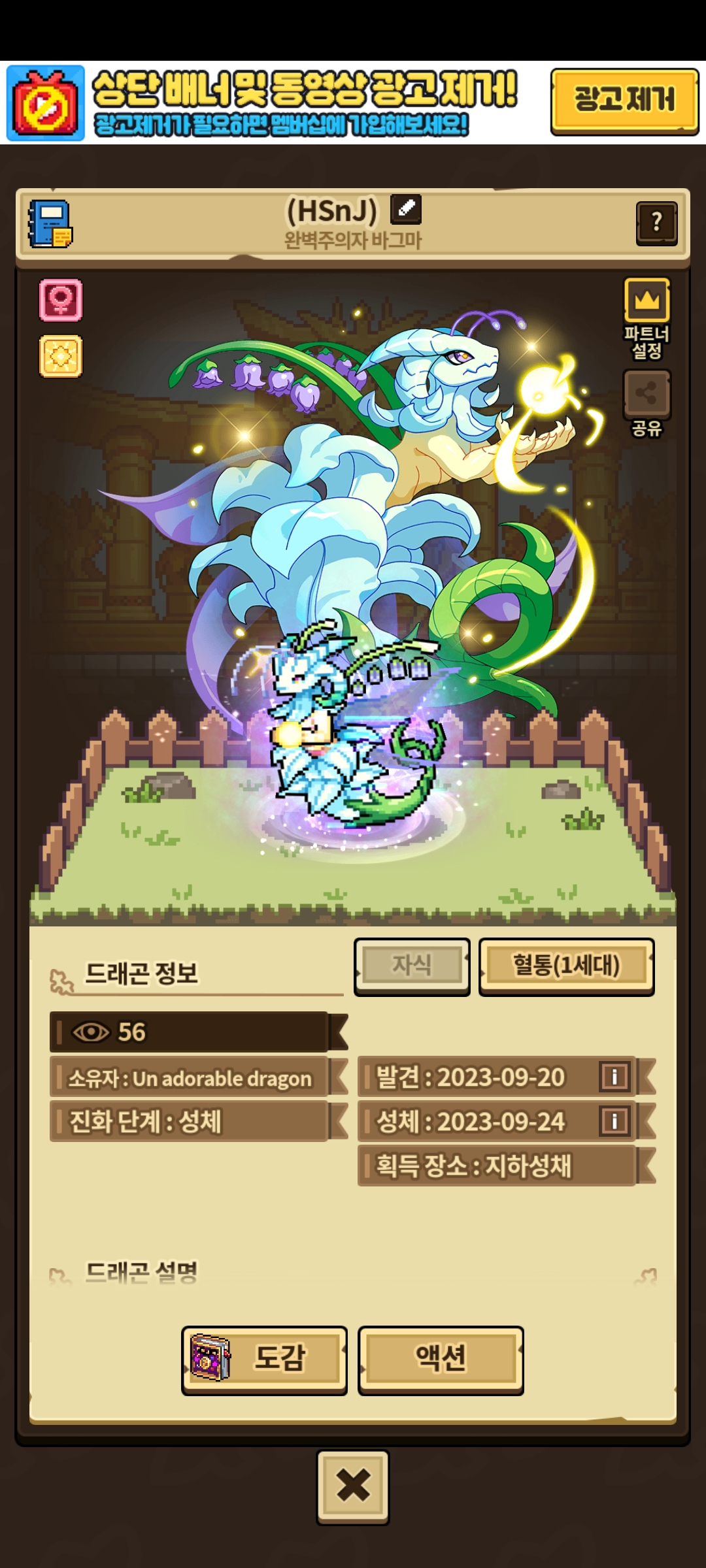Open 혈통(1세대) lineage
Viewport: 706px width, 1568px height.
(x=566, y=966)
